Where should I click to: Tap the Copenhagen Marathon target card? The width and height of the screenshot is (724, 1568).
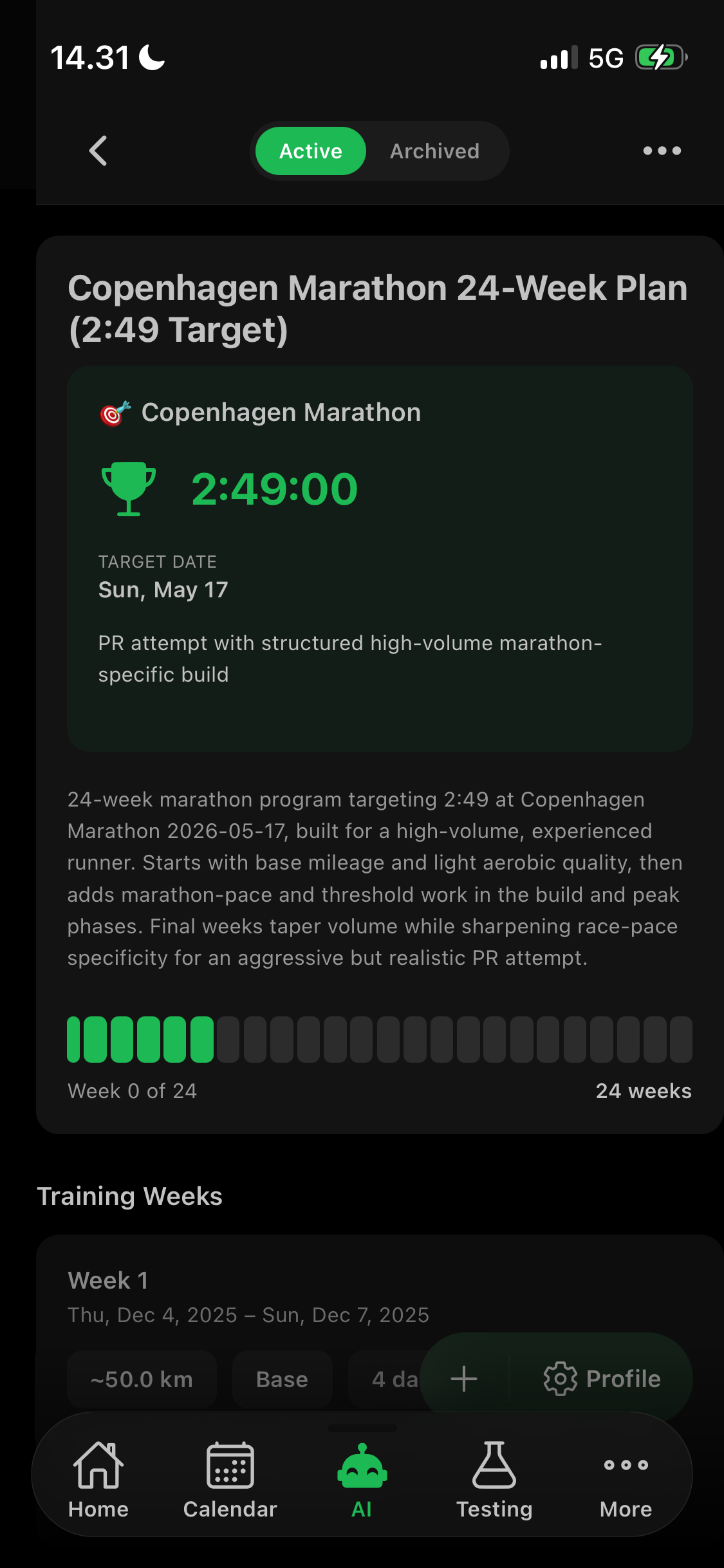380,560
